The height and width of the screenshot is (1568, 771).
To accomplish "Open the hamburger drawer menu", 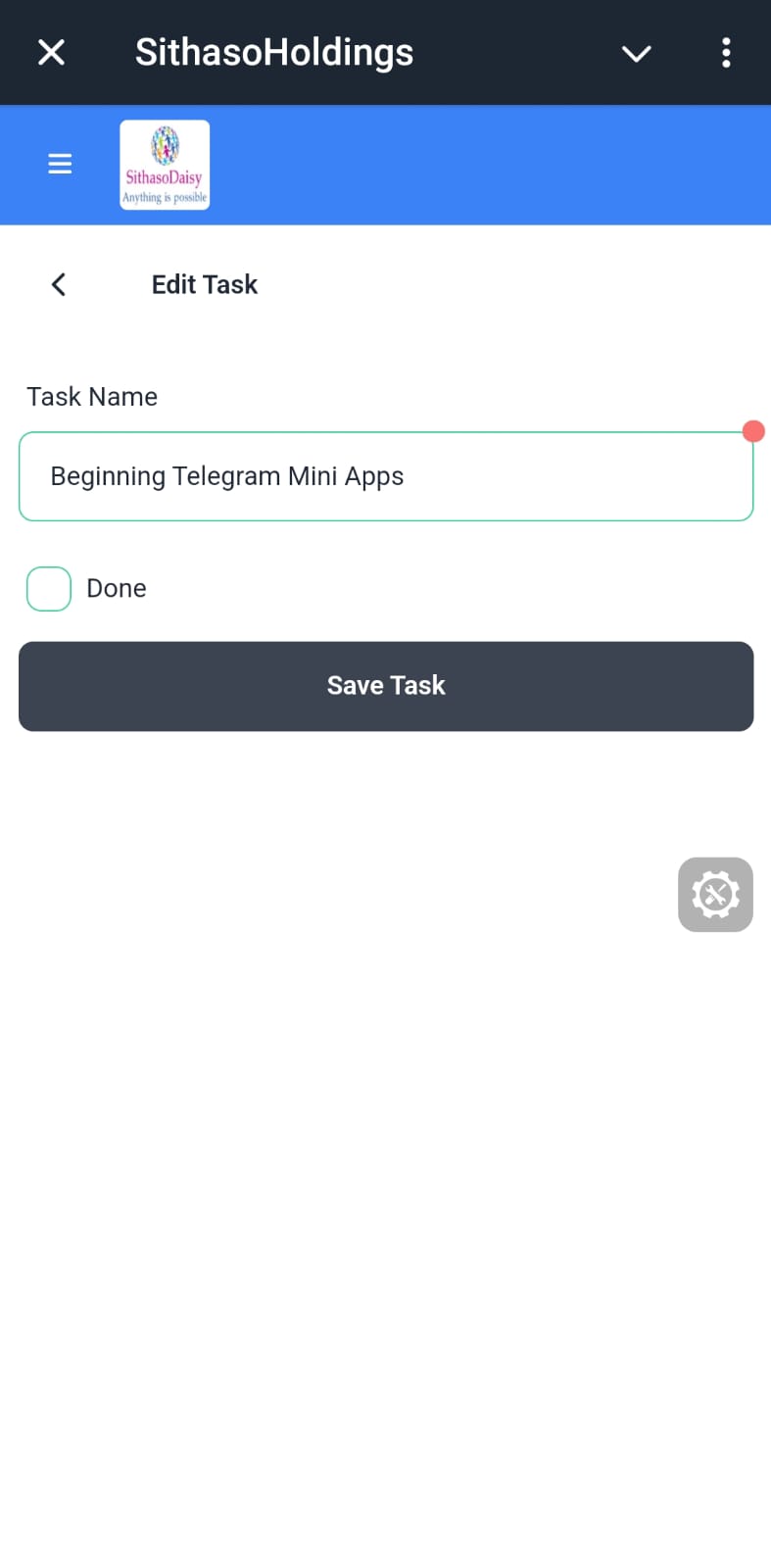I will point(60,164).
